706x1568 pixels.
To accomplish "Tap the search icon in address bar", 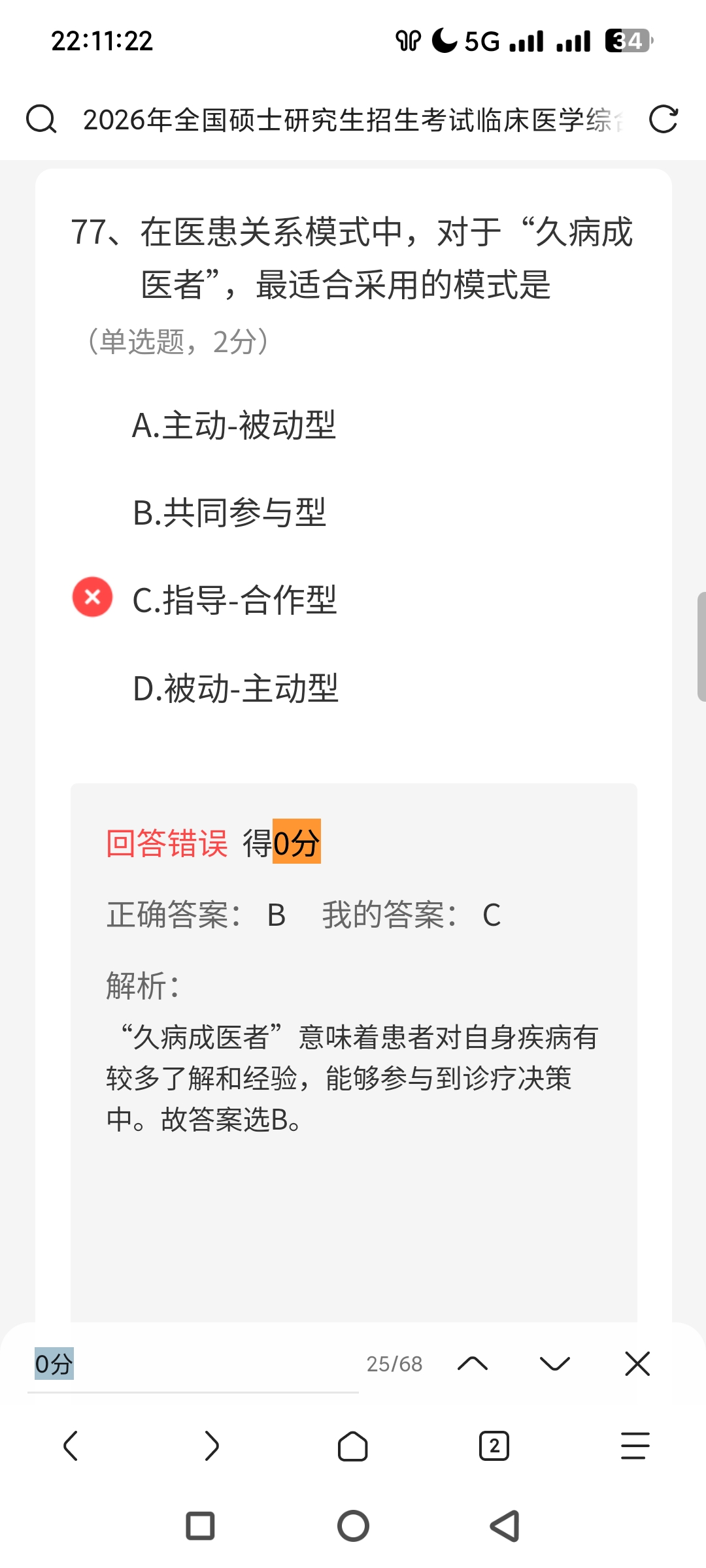I will tap(41, 120).
